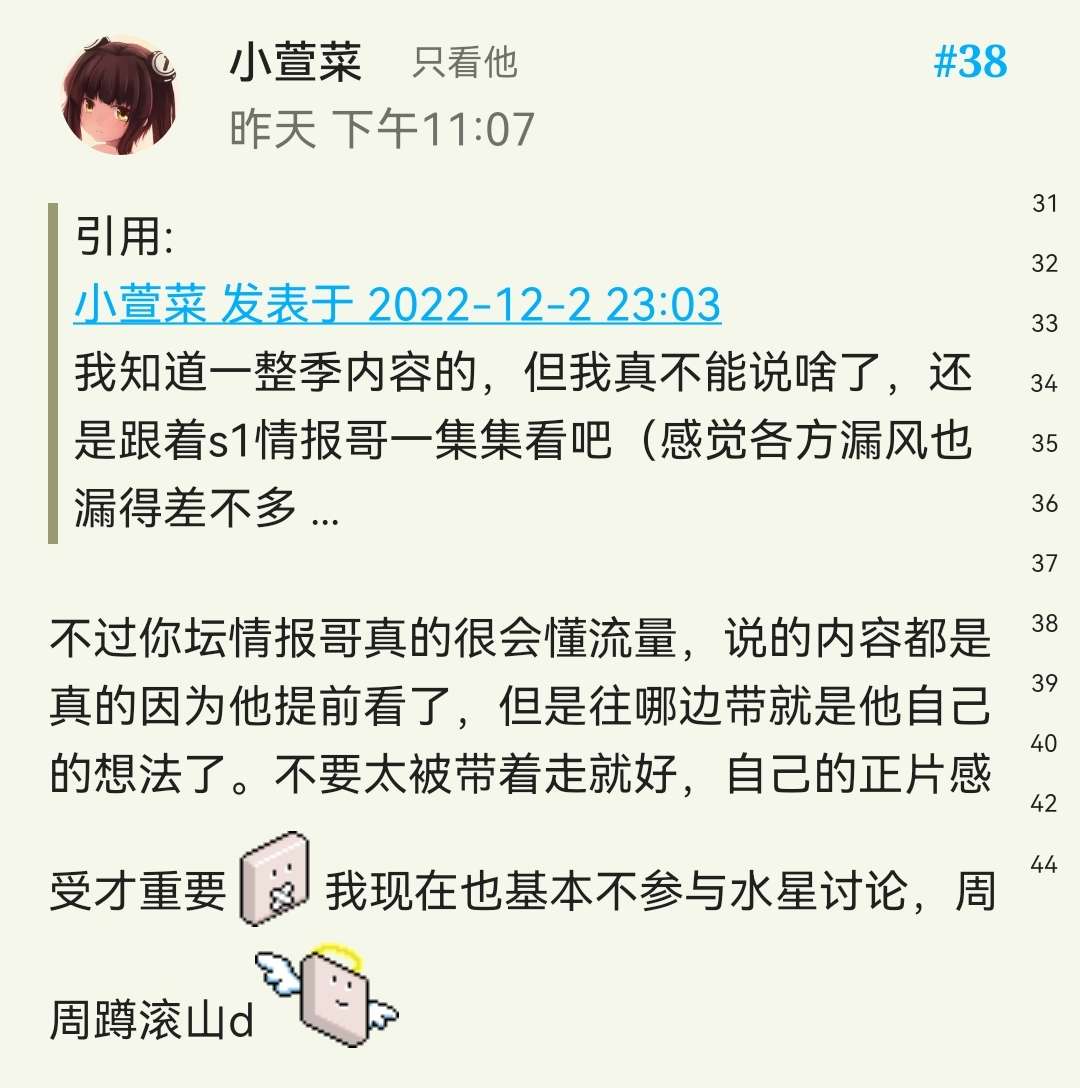Viewport: 1080px width, 1088px height.
Task: Jump to floor 31 in index
Action: pyautogui.click(x=1044, y=204)
